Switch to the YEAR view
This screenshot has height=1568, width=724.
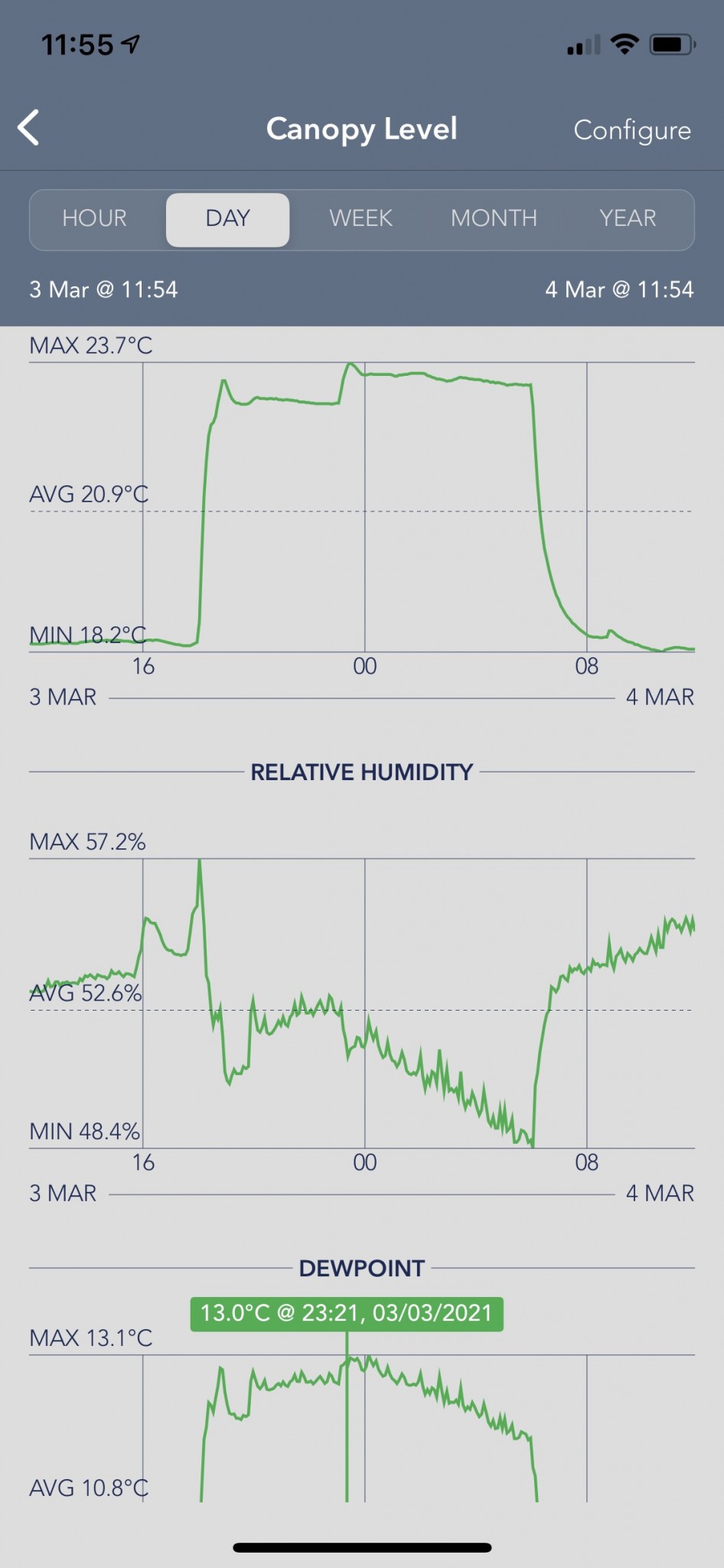click(628, 219)
